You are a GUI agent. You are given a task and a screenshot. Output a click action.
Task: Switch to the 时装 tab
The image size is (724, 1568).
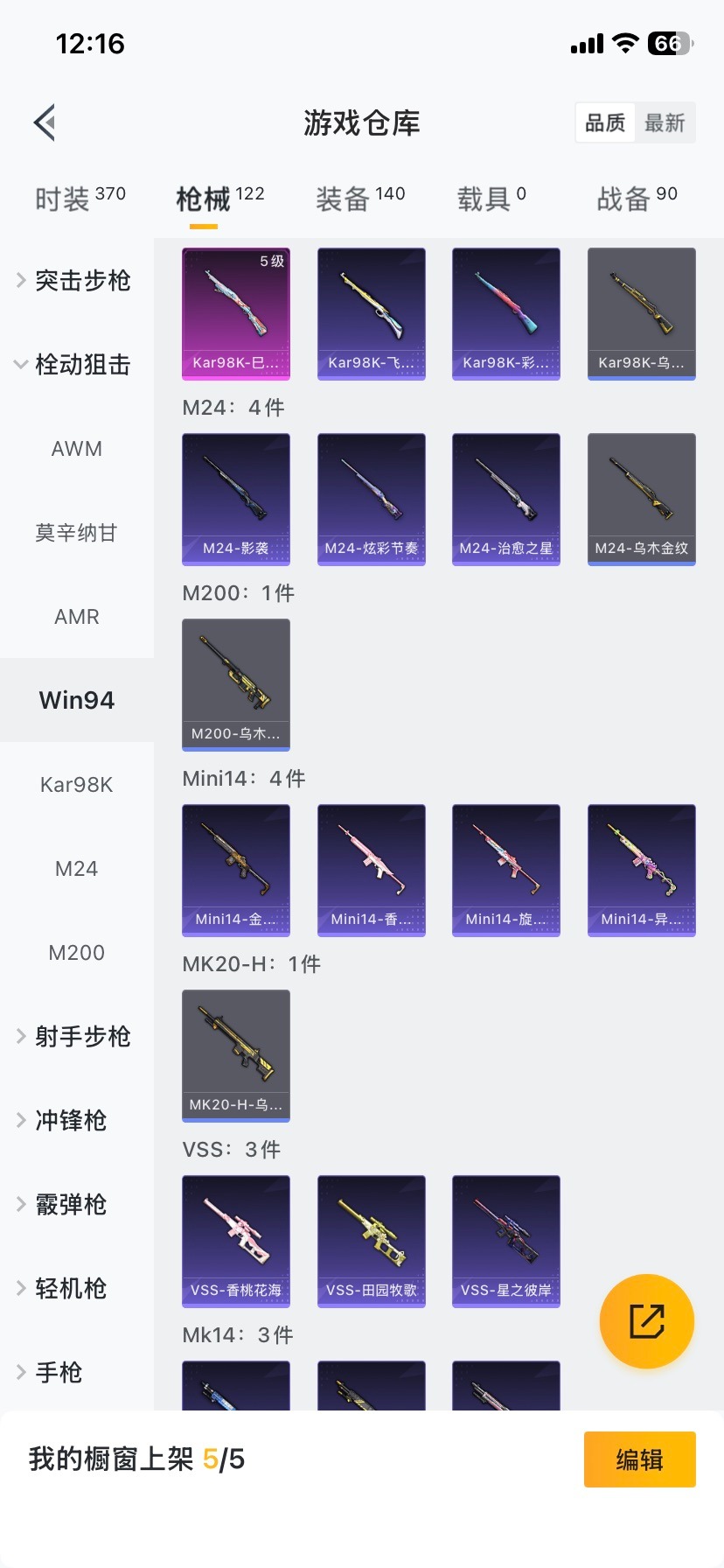coord(80,199)
